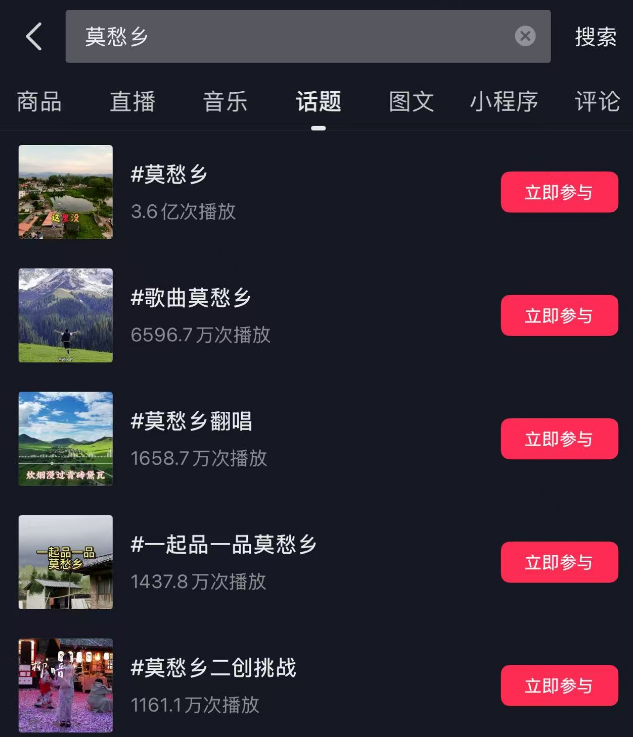The height and width of the screenshot is (737, 633).
Task: Tap the 搜索 button
Action: pos(595,37)
